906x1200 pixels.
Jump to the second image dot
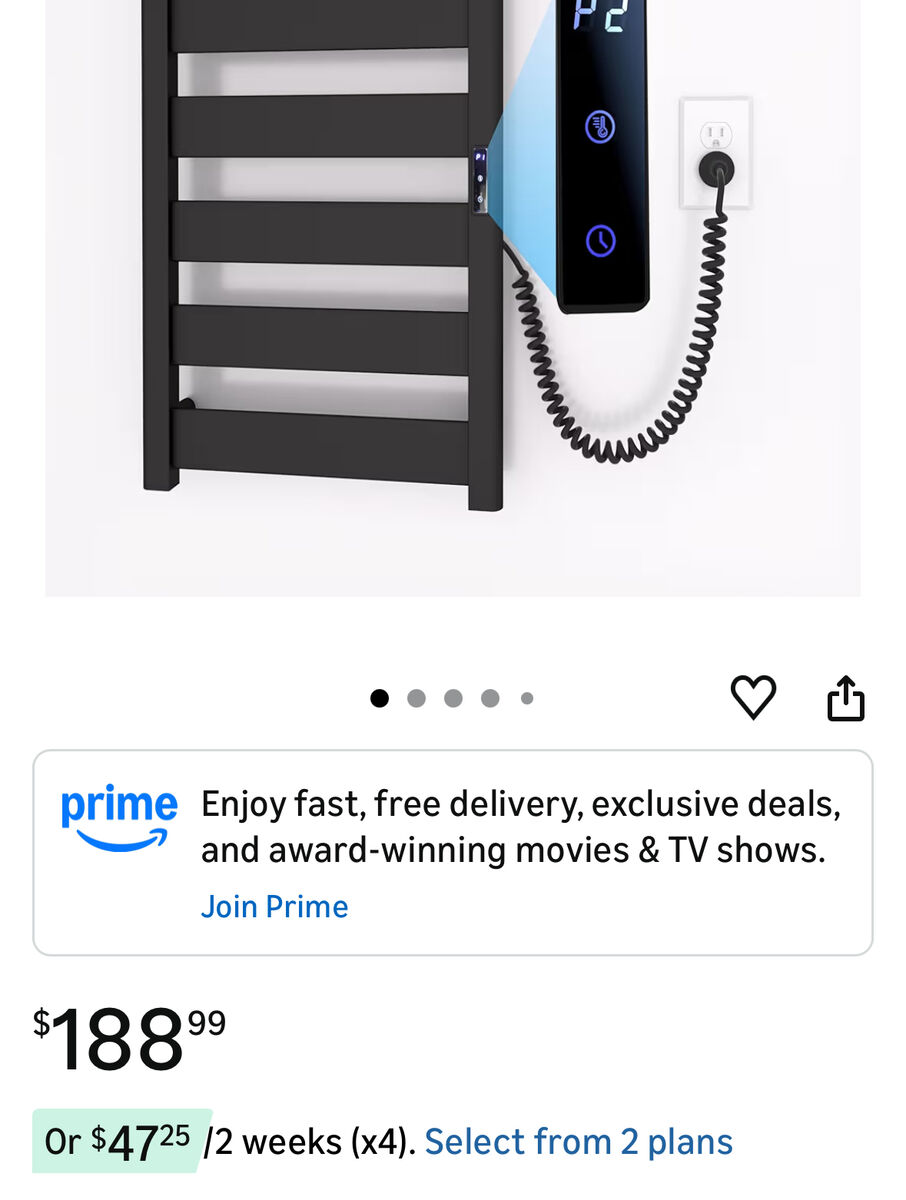pyautogui.click(x=416, y=698)
